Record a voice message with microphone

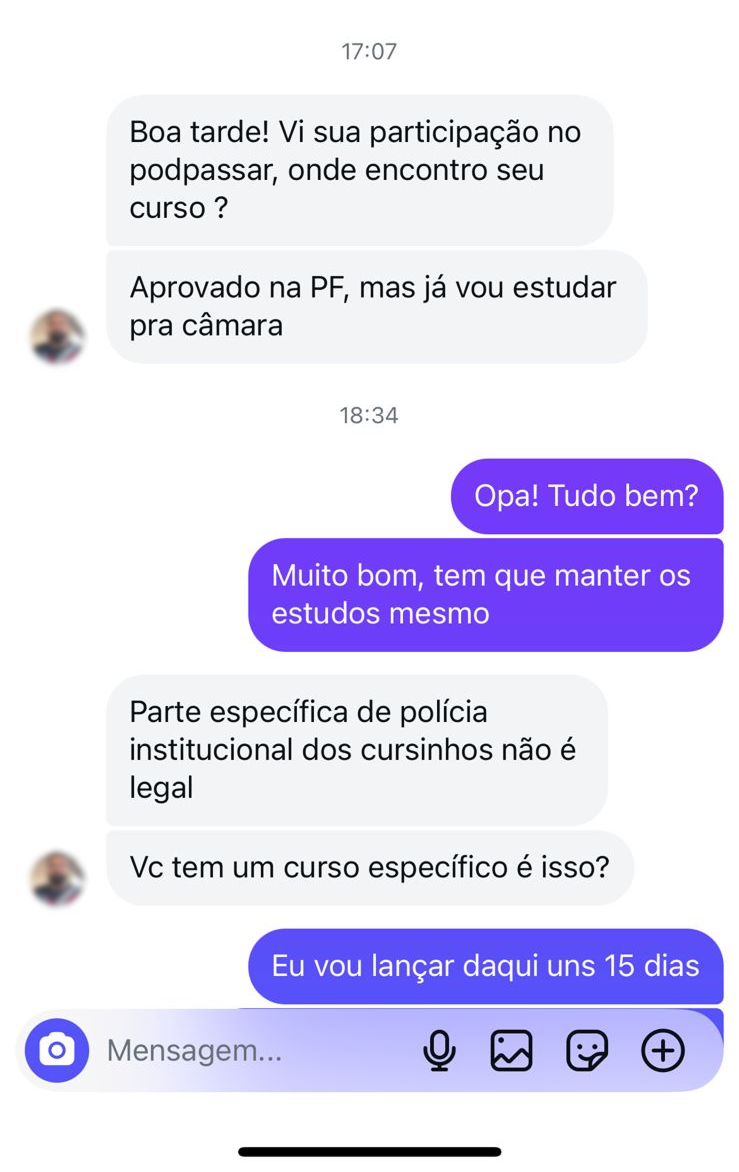[x=439, y=1050]
